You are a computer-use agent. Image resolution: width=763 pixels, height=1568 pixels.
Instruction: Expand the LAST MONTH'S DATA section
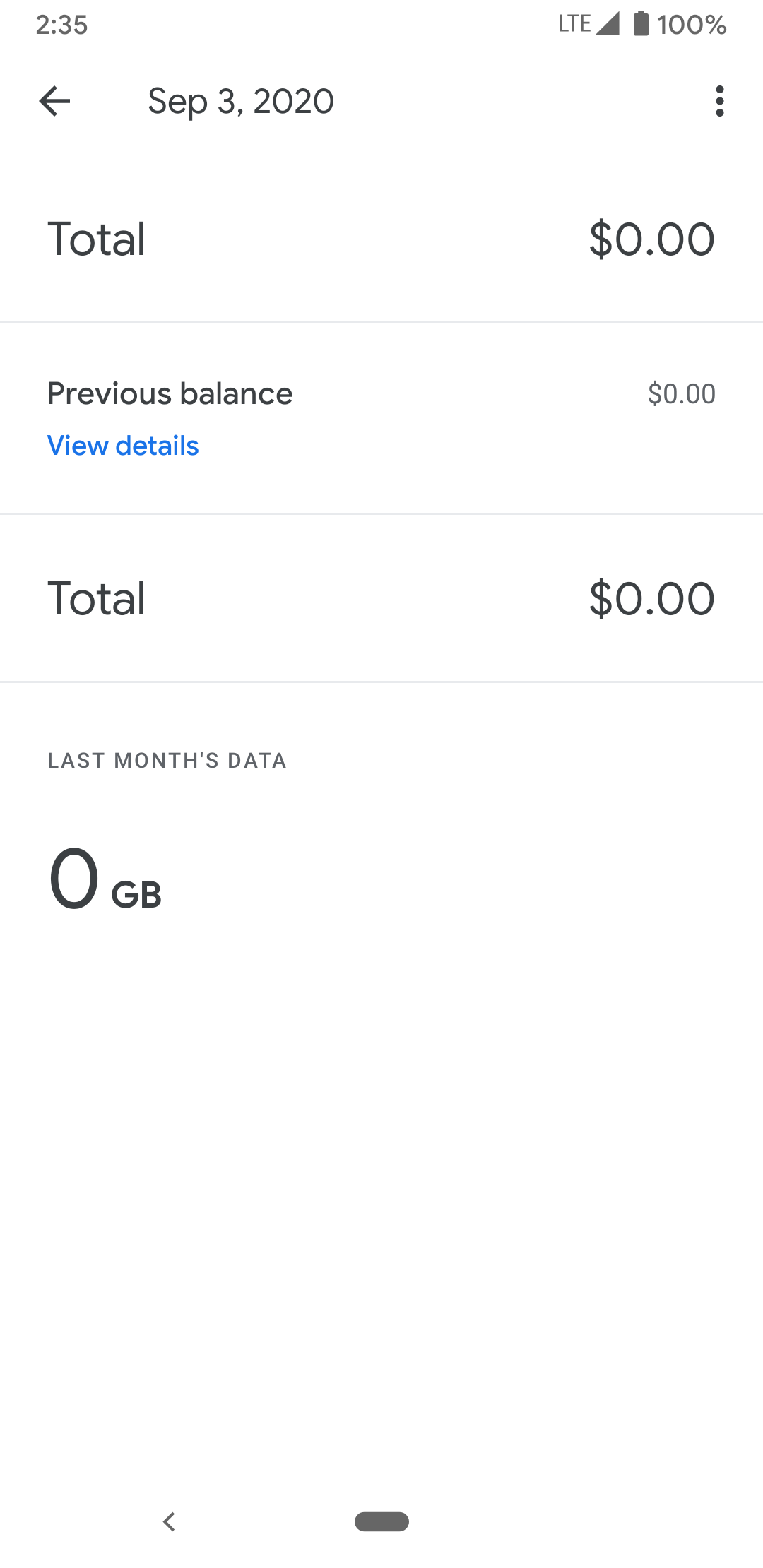pos(167,760)
